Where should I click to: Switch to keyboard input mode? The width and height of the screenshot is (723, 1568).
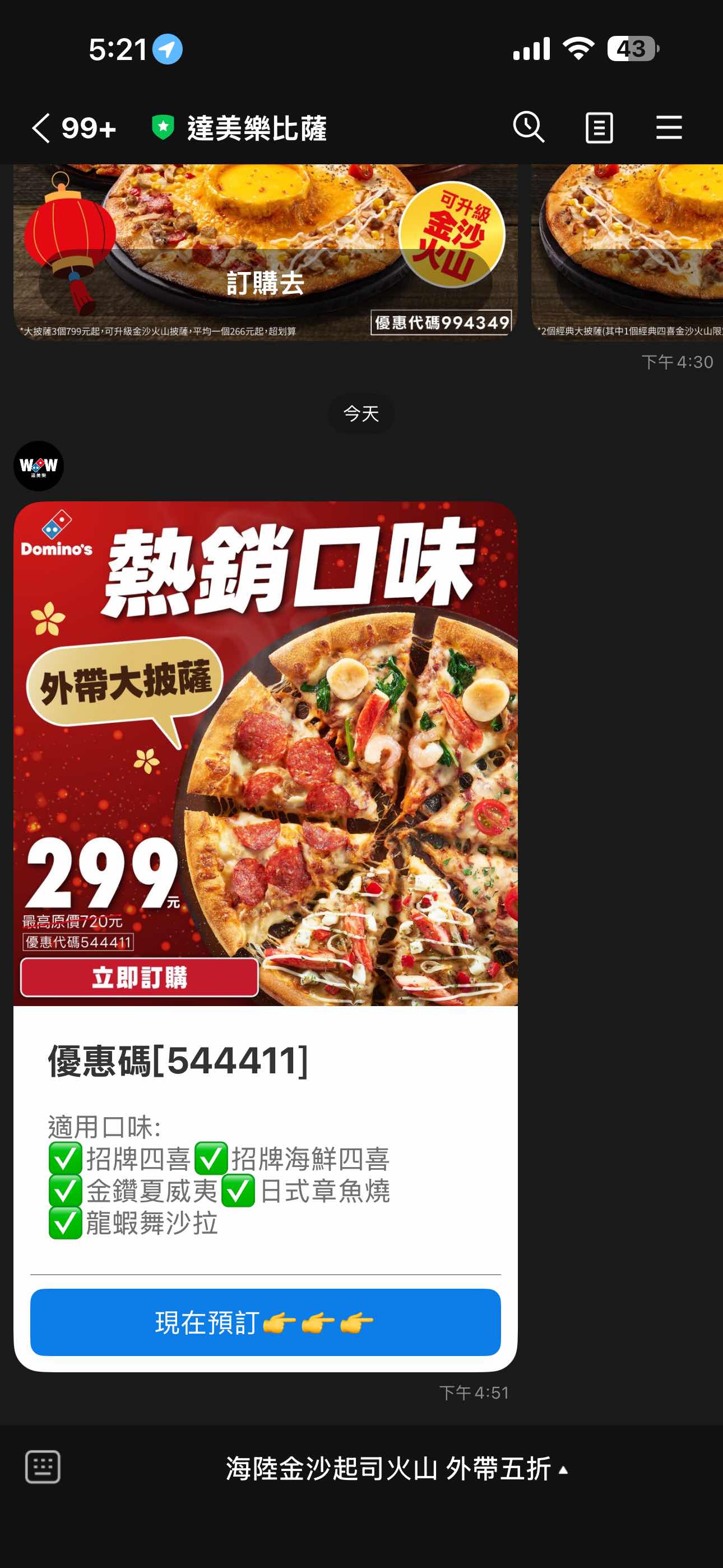click(43, 1467)
